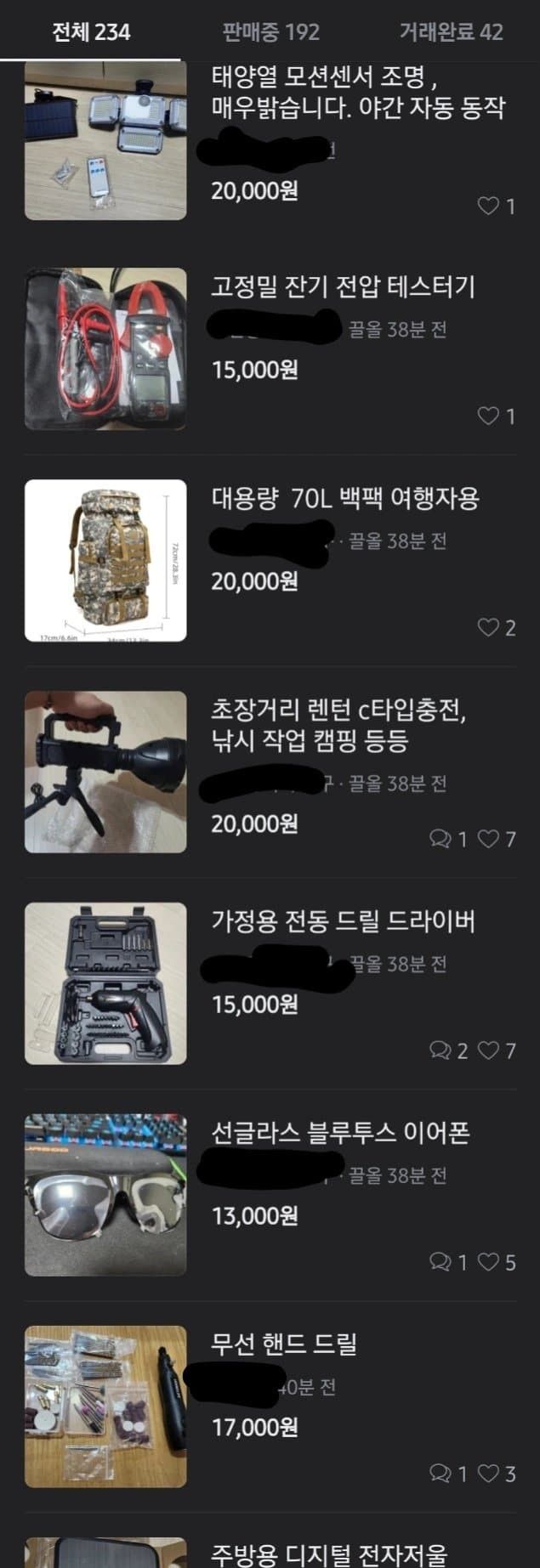Screen dimensions: 540x1568
Task: Open the 초장거리 렌턴 c타입충전 listing
Action: click(338, 724)
